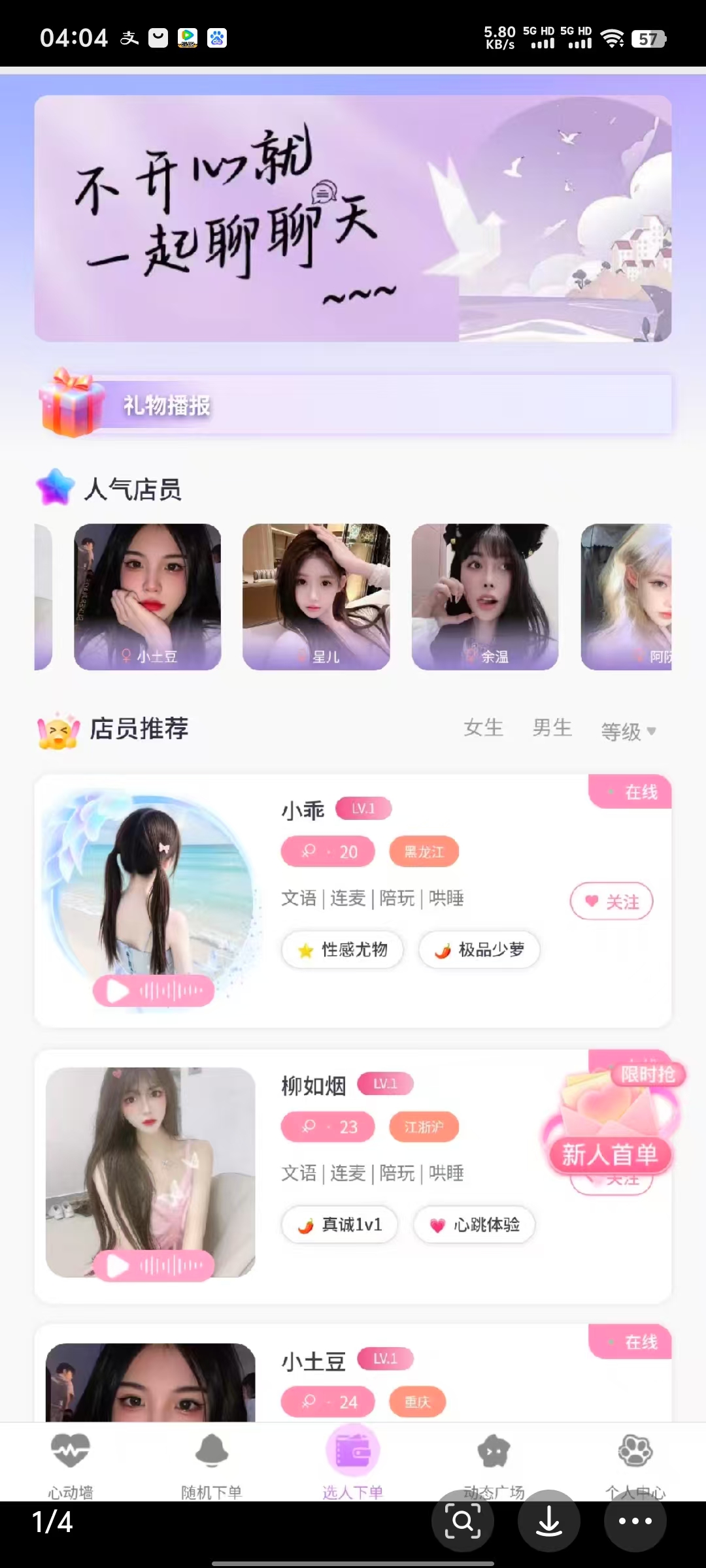
Task: Select the 女生 filter tab
Action: tap(483, 728)
